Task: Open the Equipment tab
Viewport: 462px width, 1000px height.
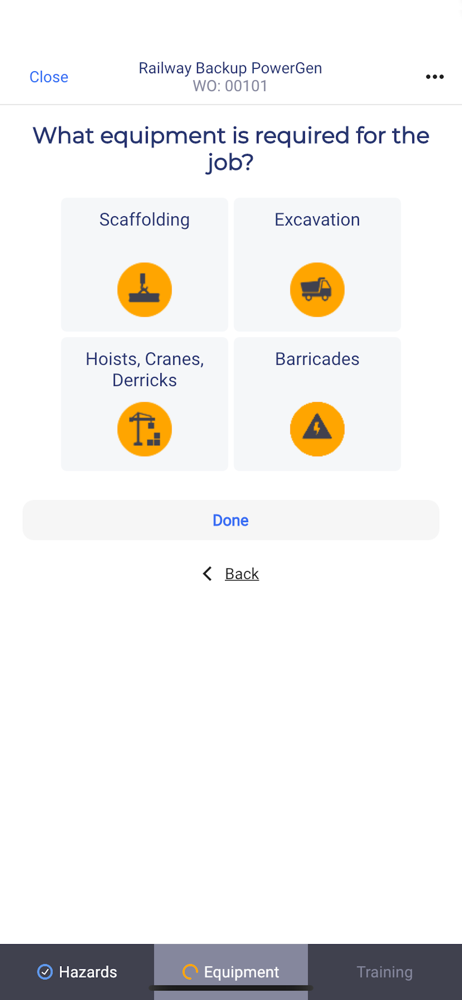Action: pyautogui.click(x=231, y=972)
